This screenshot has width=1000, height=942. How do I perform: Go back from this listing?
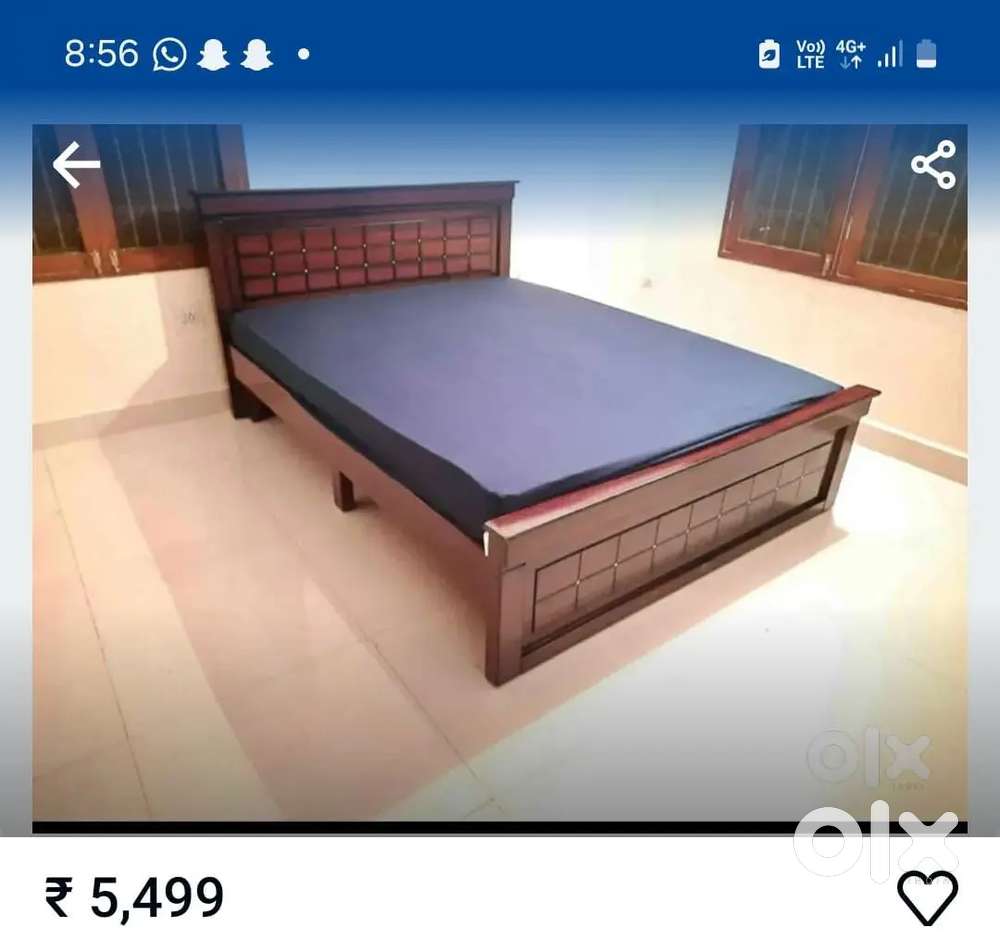[76, 165]
